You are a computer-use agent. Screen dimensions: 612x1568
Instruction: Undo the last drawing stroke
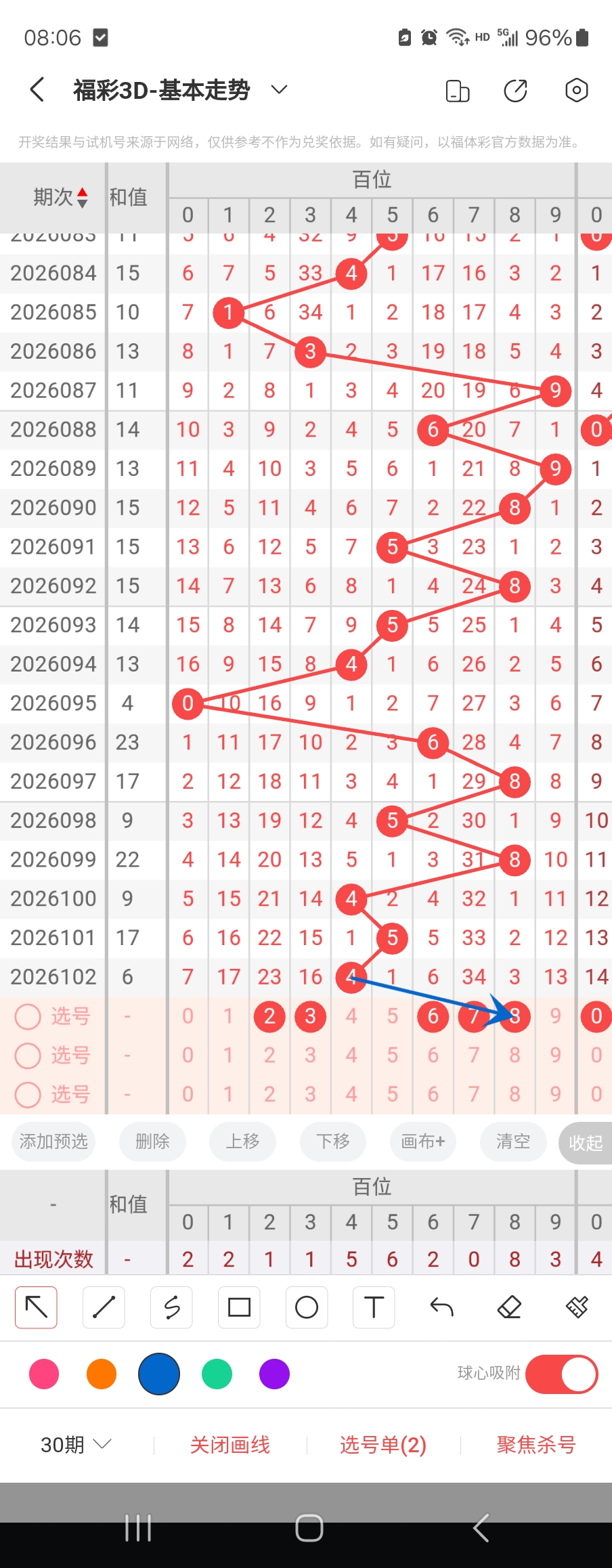pos(441,1307)
